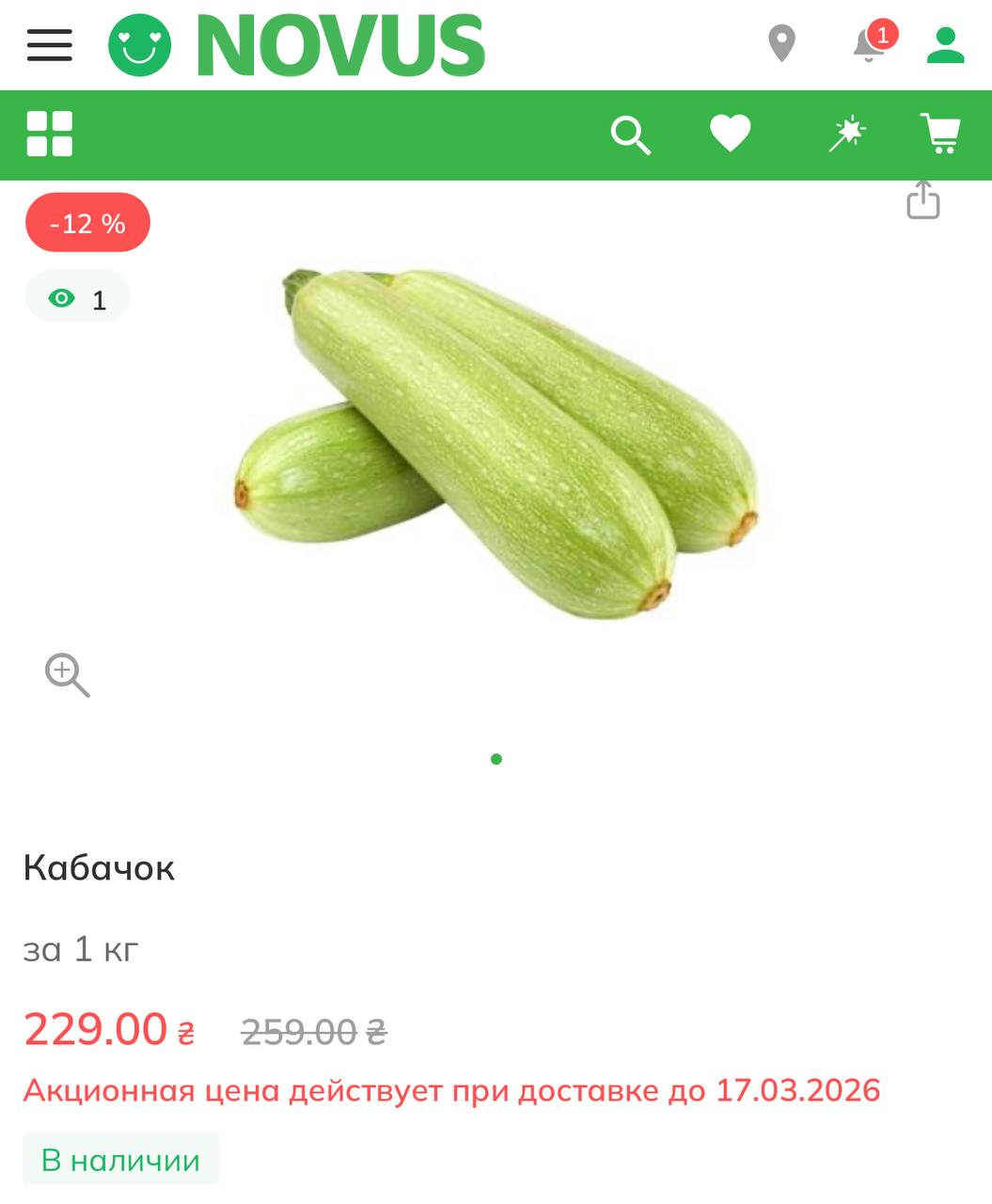992x1204 pixels.
Task: Open the magic wand icon
Action: tap(846, 134)
